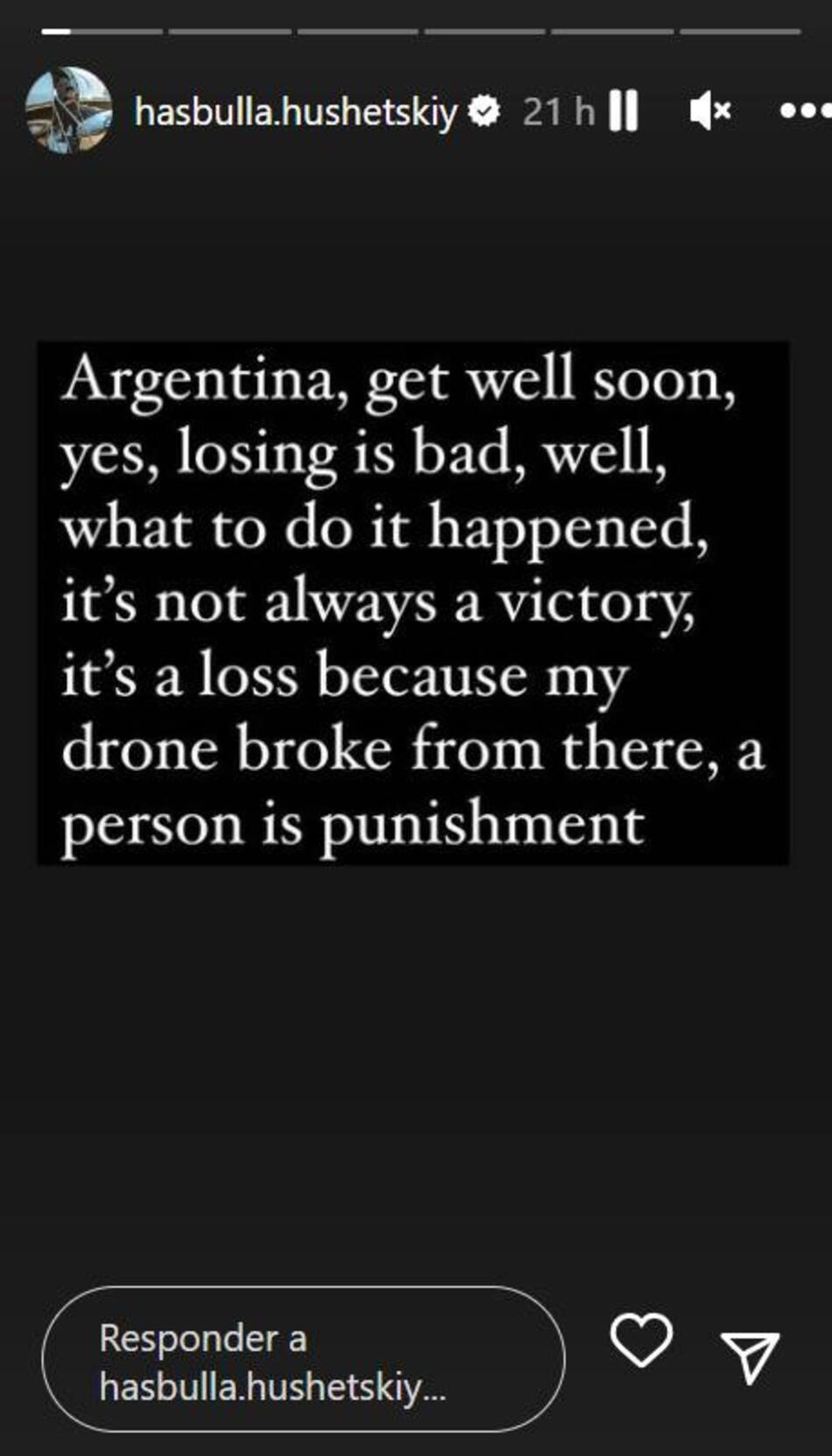Like this story with the heart
The width and height of the screenshot is (832, 1456).
click(x=641, y=1340)
